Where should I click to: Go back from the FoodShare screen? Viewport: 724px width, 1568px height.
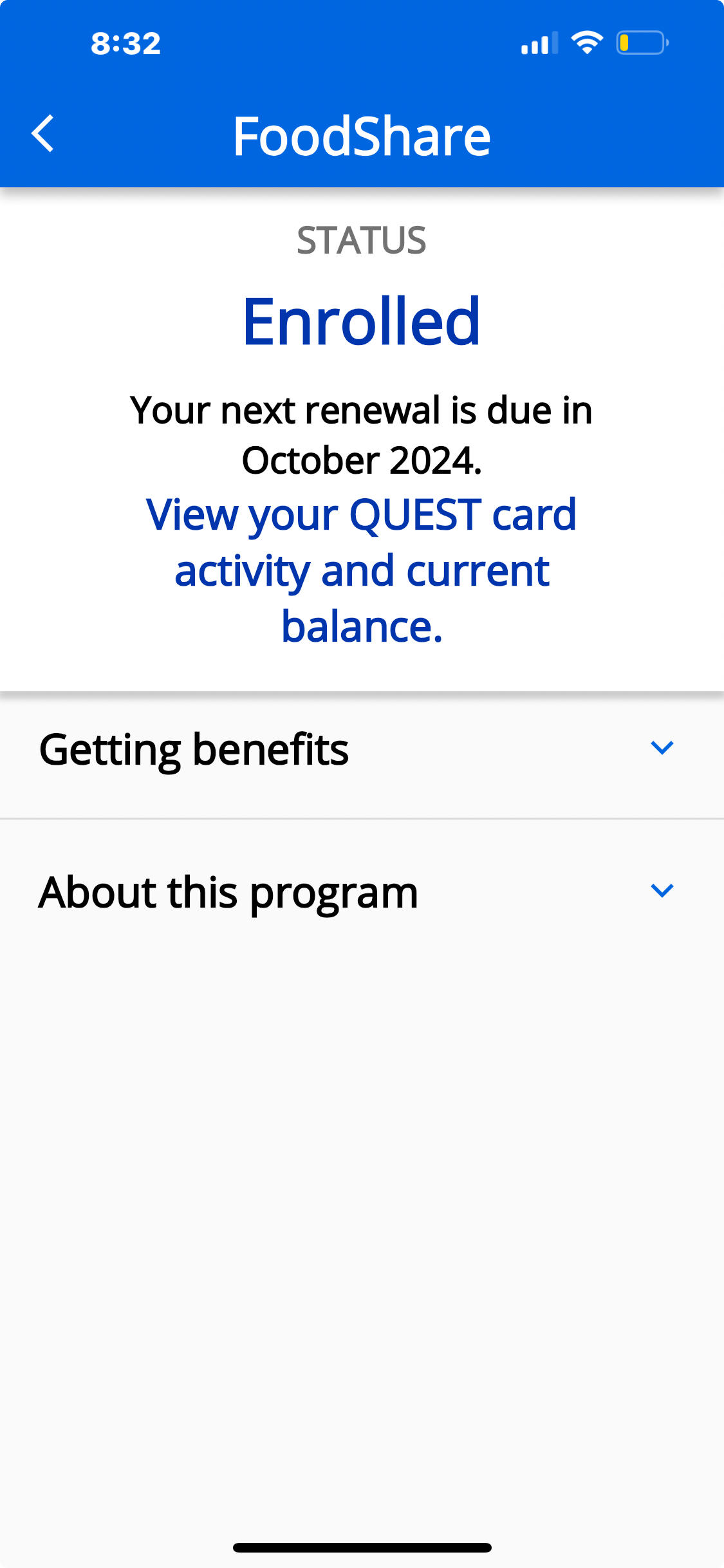(43, 134)
